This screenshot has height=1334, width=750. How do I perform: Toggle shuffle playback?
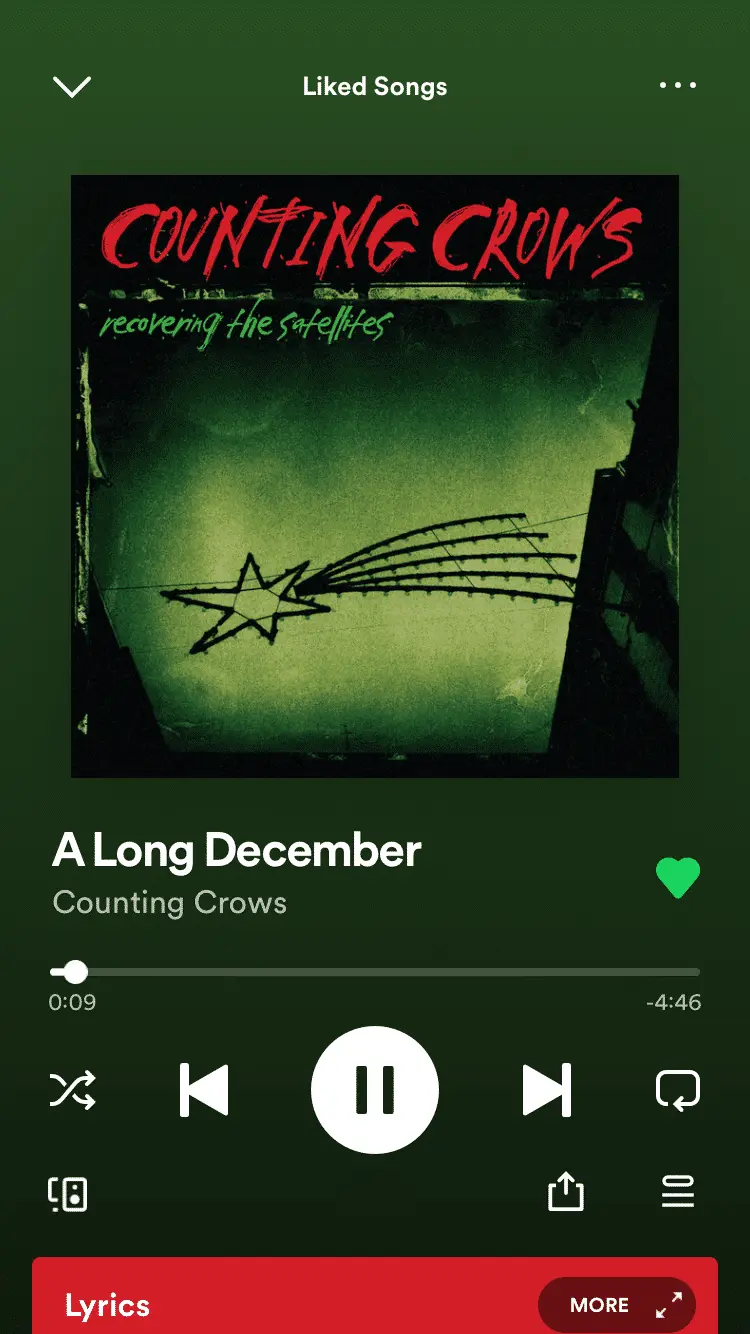73,1089
